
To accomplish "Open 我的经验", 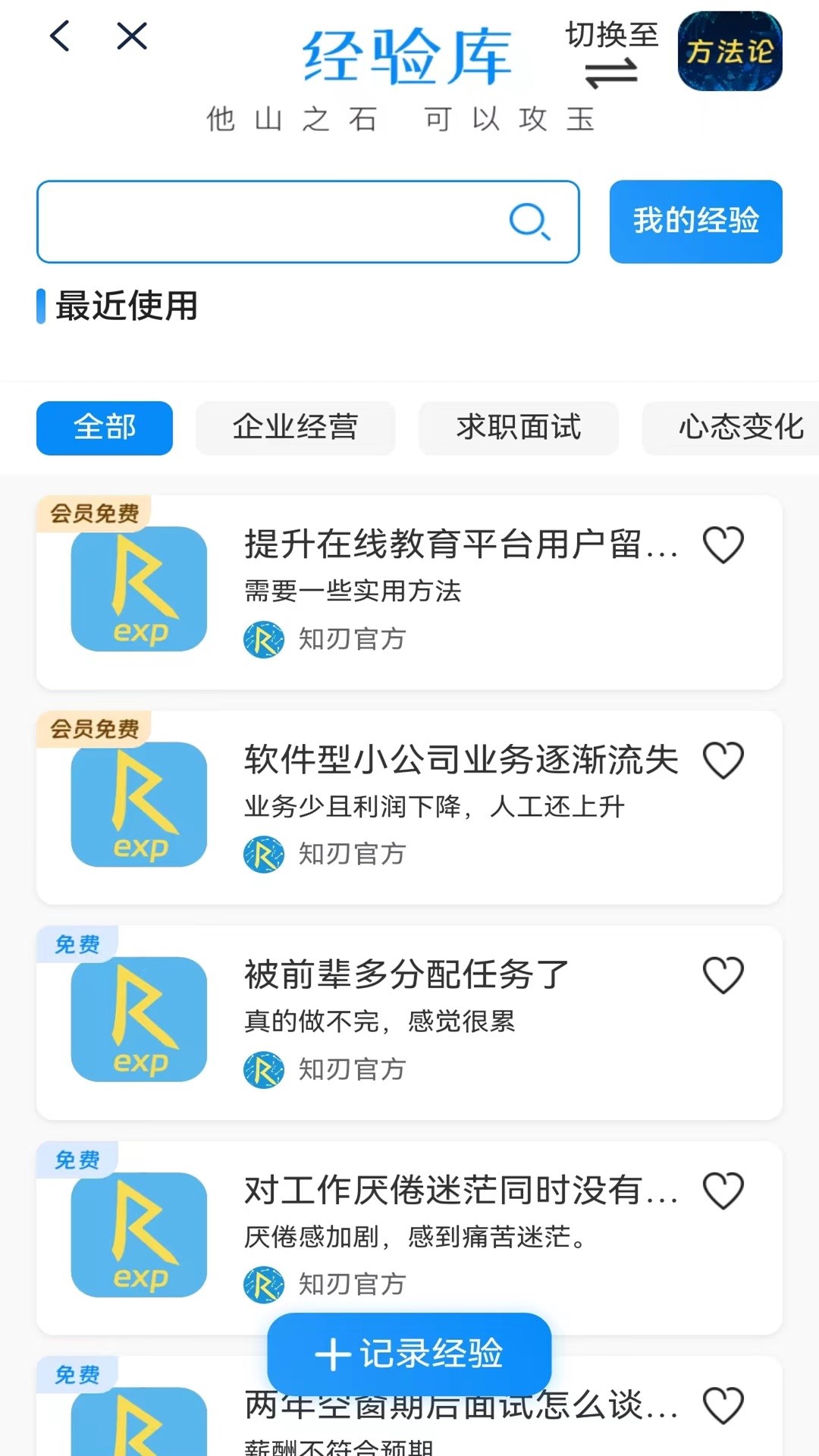I will (695, 221).
